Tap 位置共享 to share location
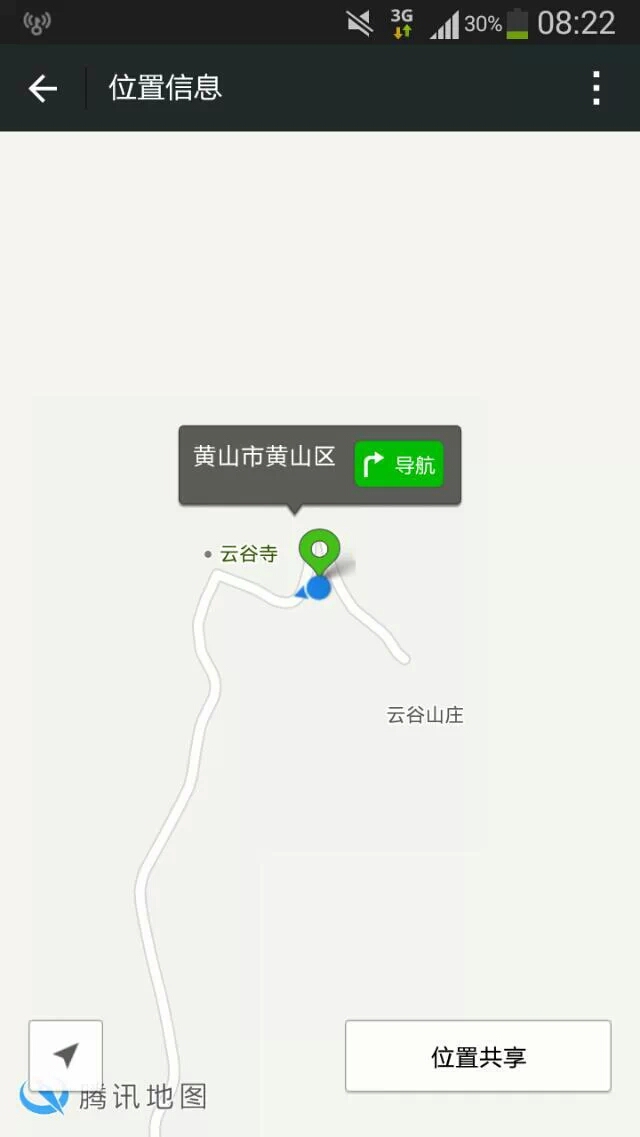The width and height of the screenshot is (640, 1137). click(x=478, y=1057)
